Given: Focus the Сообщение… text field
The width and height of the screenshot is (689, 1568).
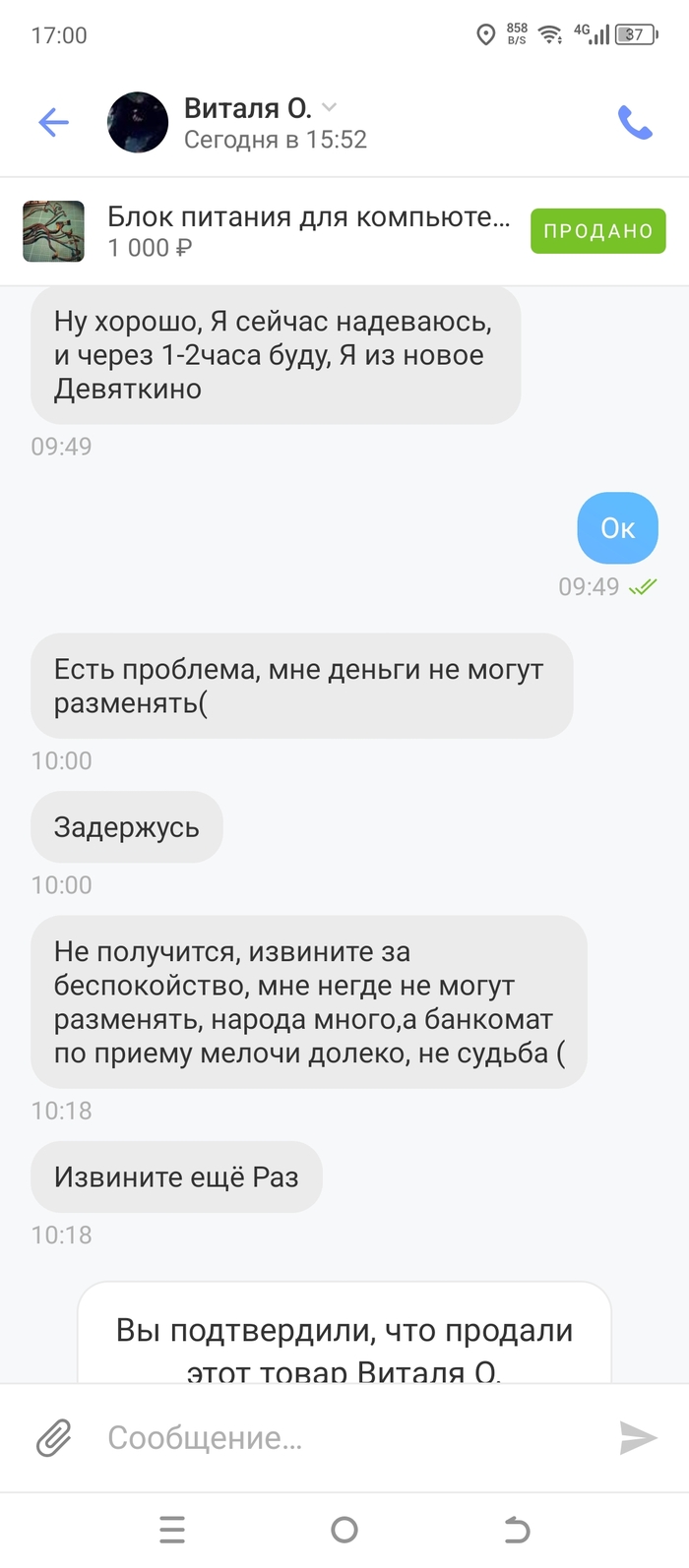Looking at the screenshot, I should 344,1438.
